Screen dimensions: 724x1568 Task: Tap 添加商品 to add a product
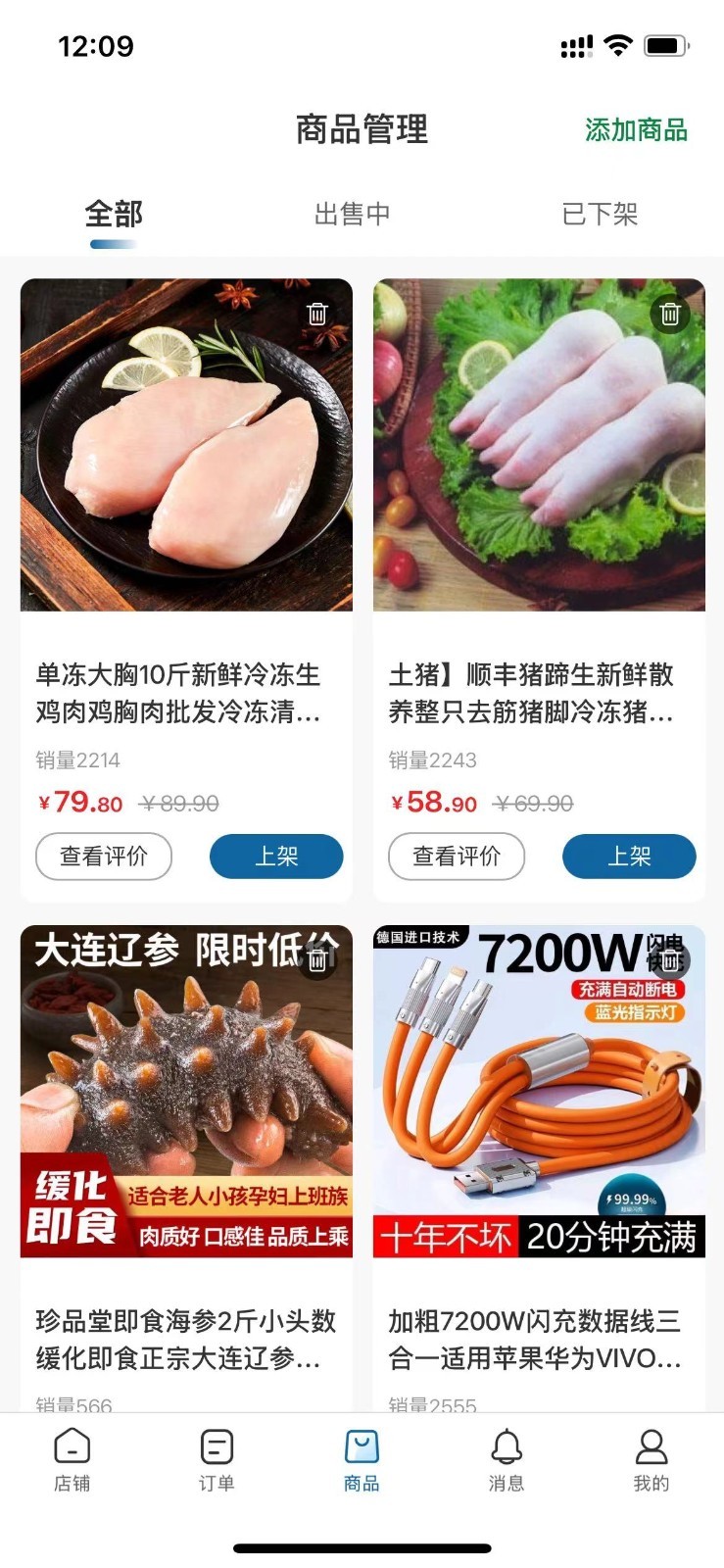tap(636, 129)
